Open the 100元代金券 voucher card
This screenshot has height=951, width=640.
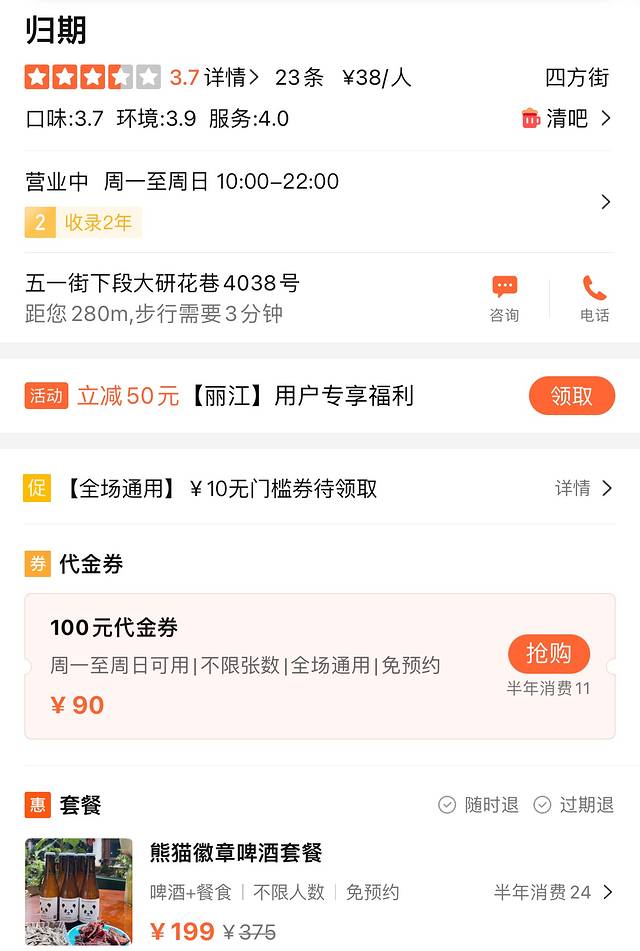coord(250,665)
